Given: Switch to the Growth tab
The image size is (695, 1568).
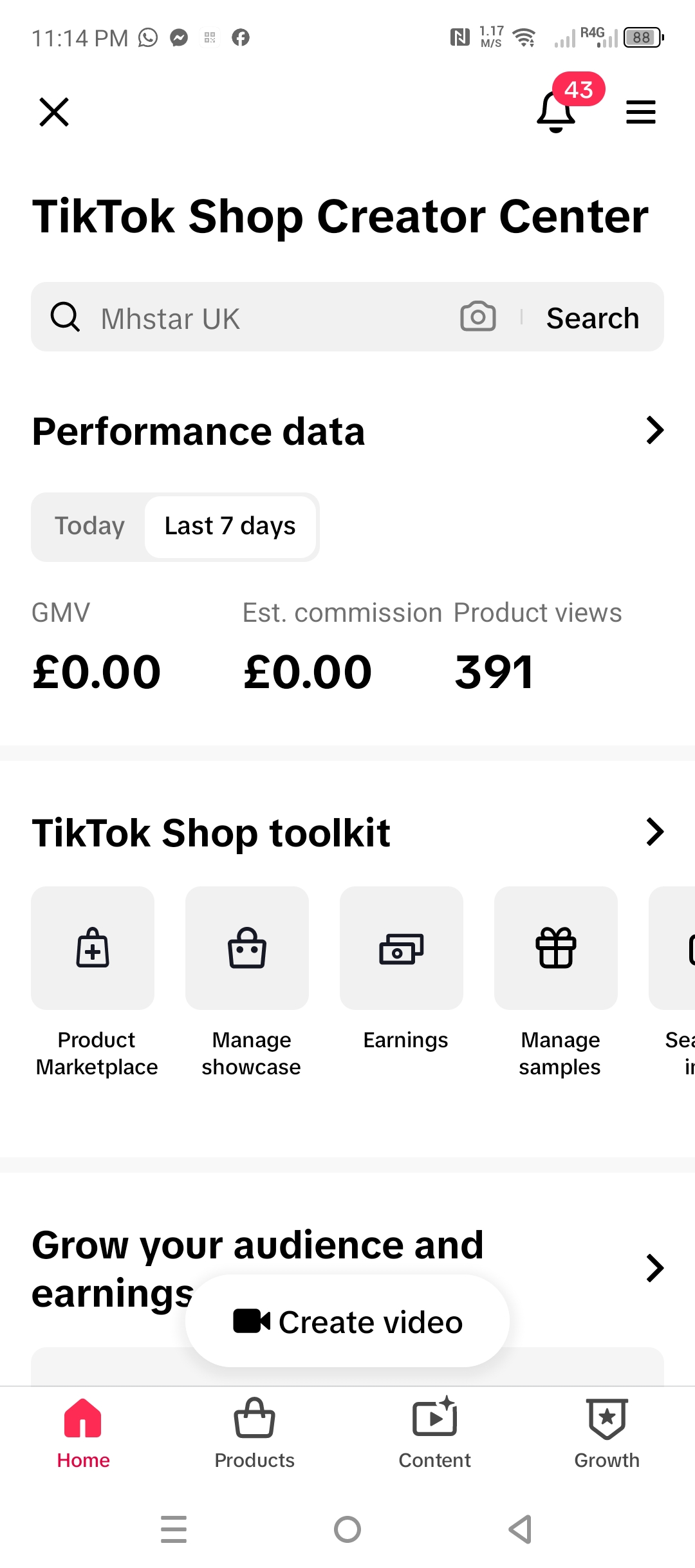Looking at the screenshot, I should click(x=607, y=1433).
